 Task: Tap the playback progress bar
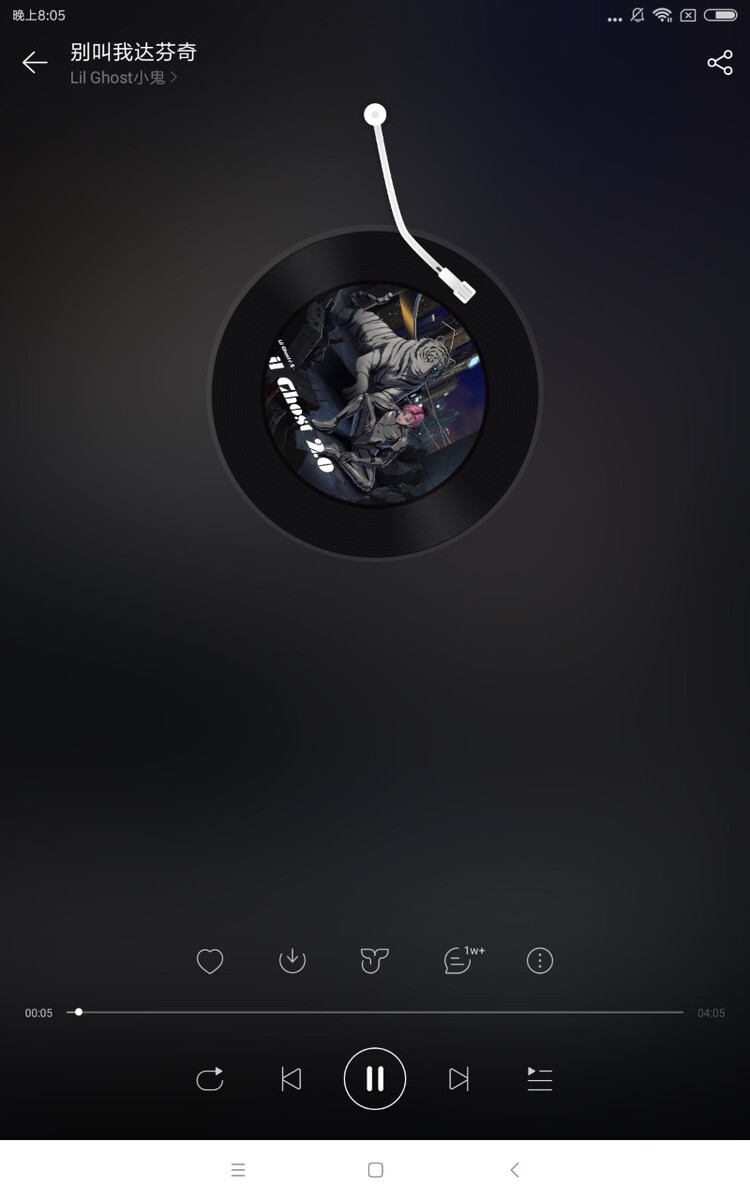click(x=375, y=1012)
